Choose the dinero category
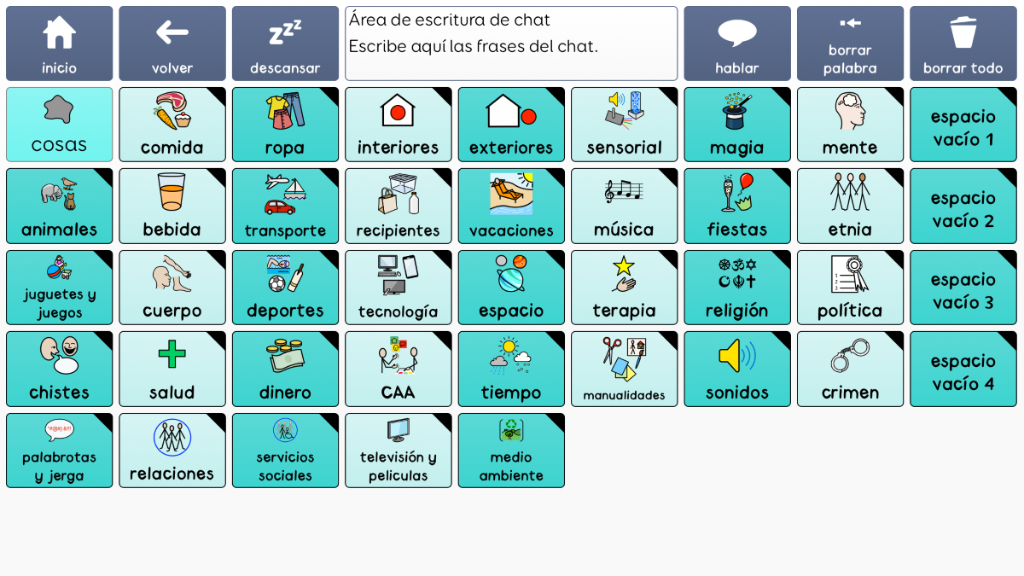The width and height of the screenshot is (1024, 576). [285, 369]
